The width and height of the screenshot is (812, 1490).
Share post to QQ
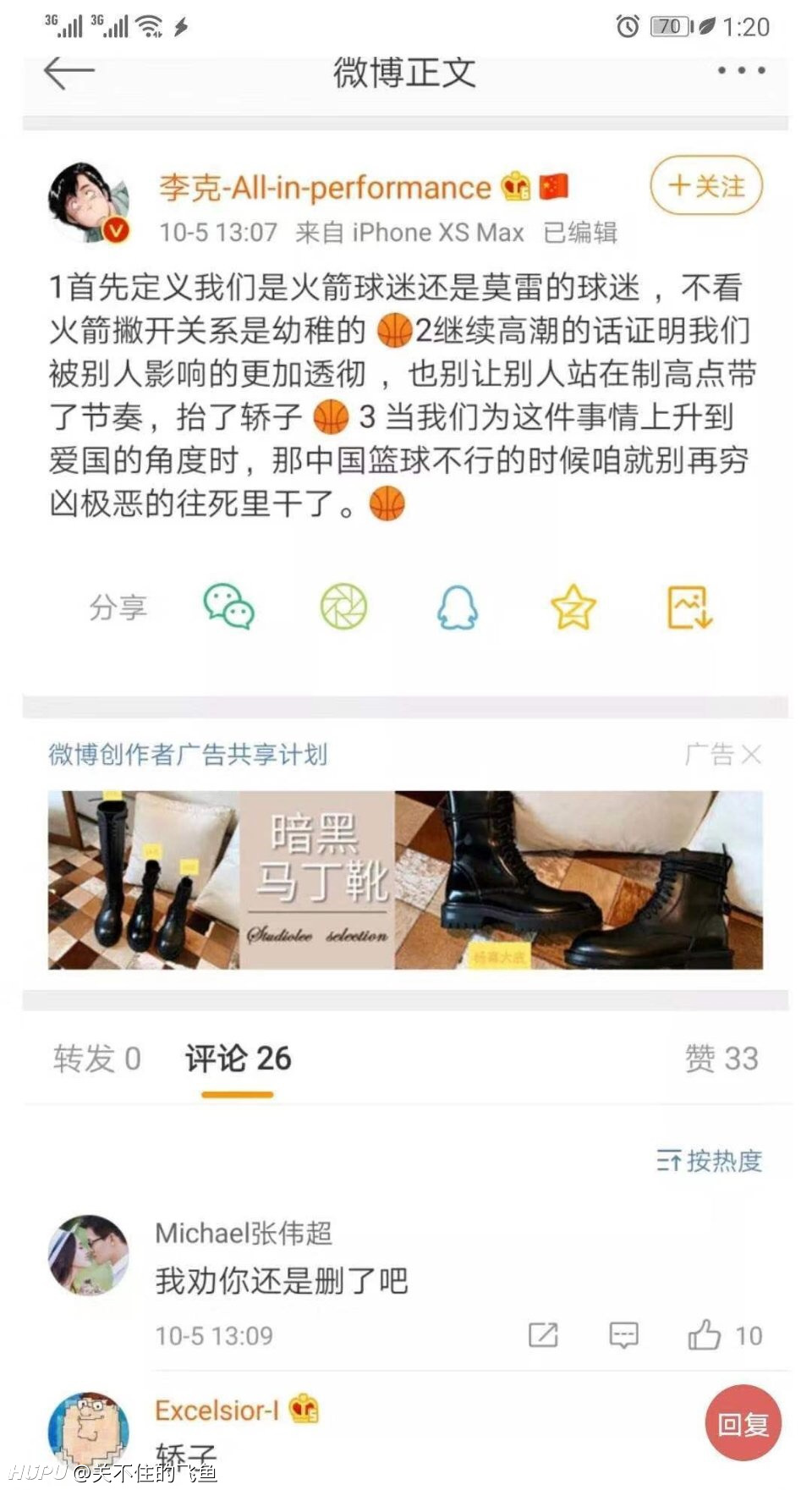coord(458,608)
